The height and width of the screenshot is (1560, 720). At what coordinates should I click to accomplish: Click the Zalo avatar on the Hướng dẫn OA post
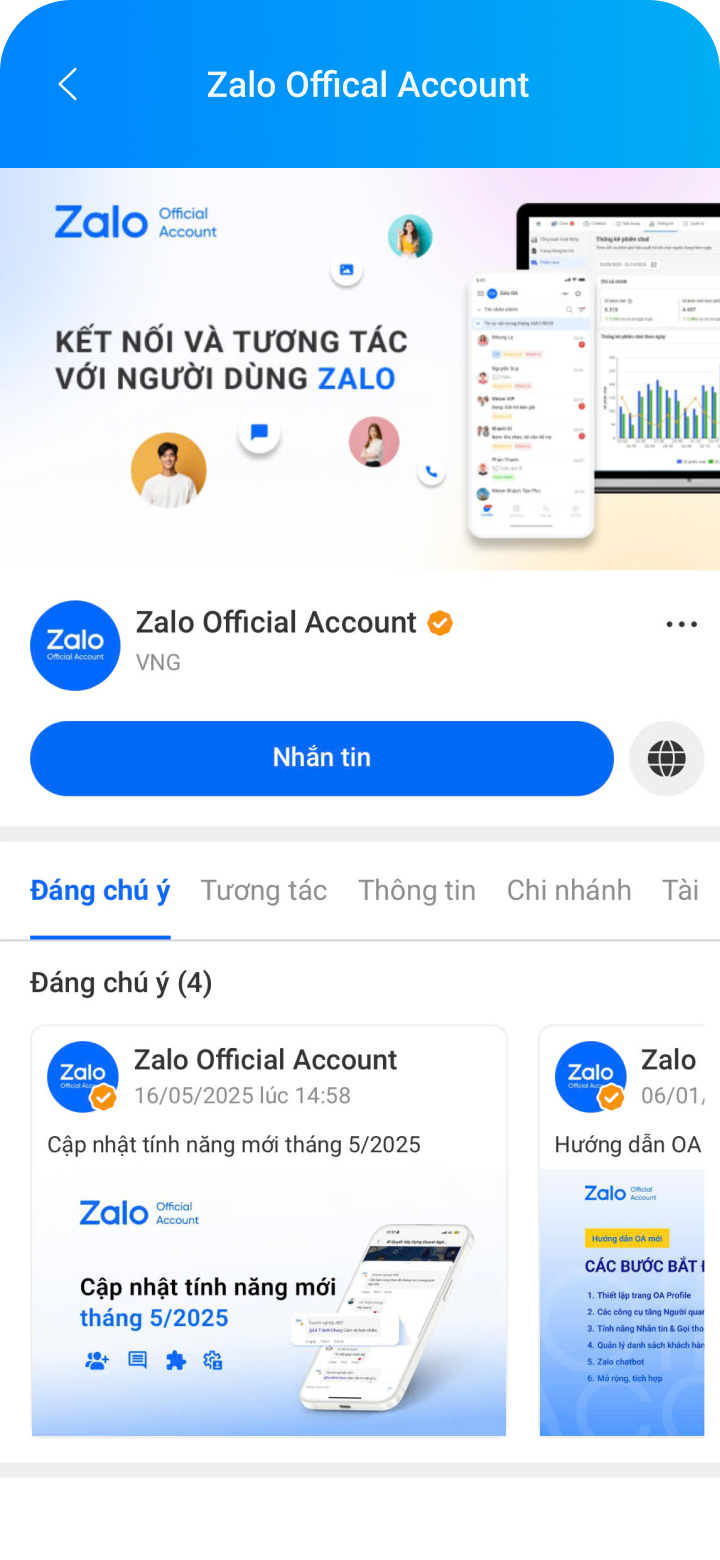point(590,1077)
